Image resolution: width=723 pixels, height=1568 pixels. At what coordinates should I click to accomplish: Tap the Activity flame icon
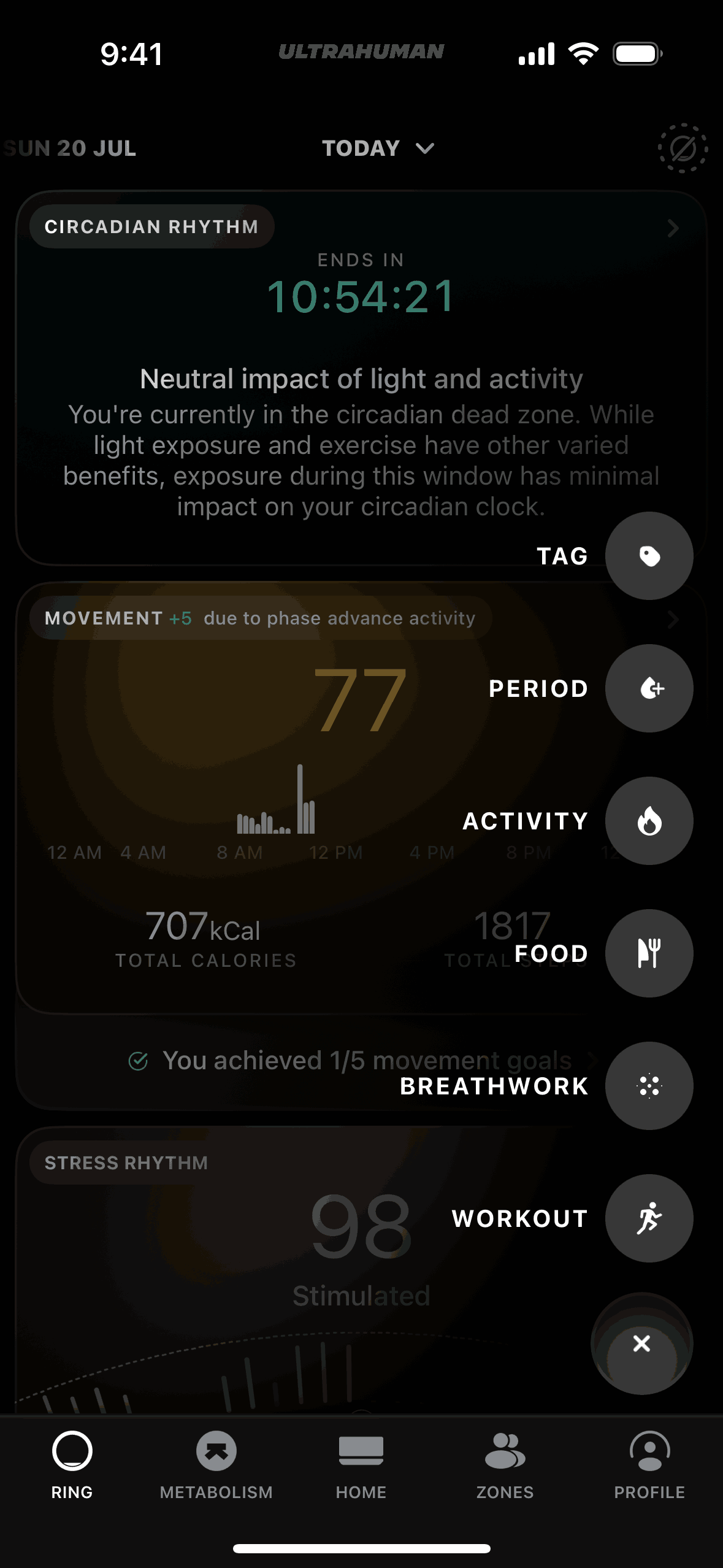pyautogui.click(x=649, y=821)
